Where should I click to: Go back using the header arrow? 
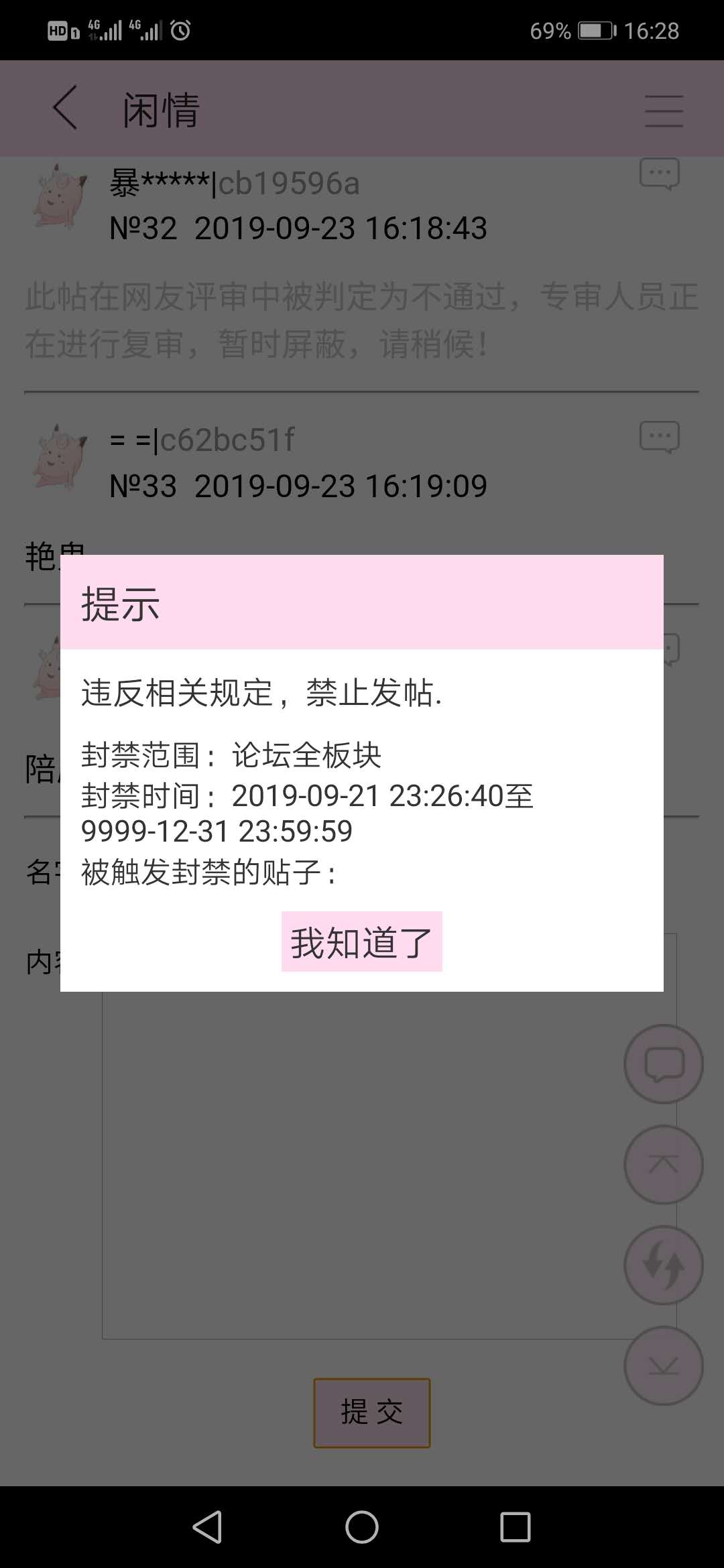click(66, 108)
